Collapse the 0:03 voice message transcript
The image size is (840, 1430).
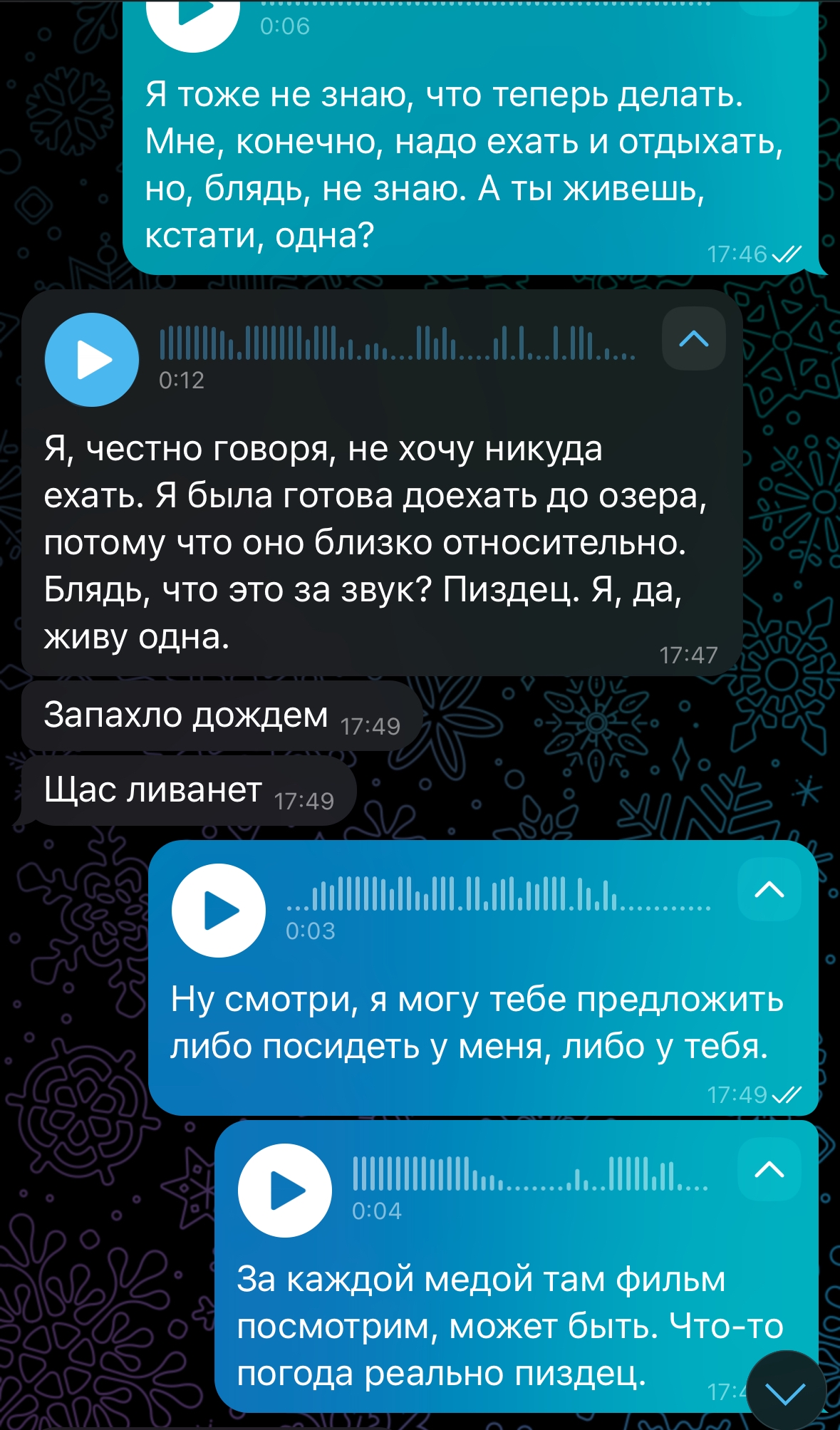pos(769,889)
